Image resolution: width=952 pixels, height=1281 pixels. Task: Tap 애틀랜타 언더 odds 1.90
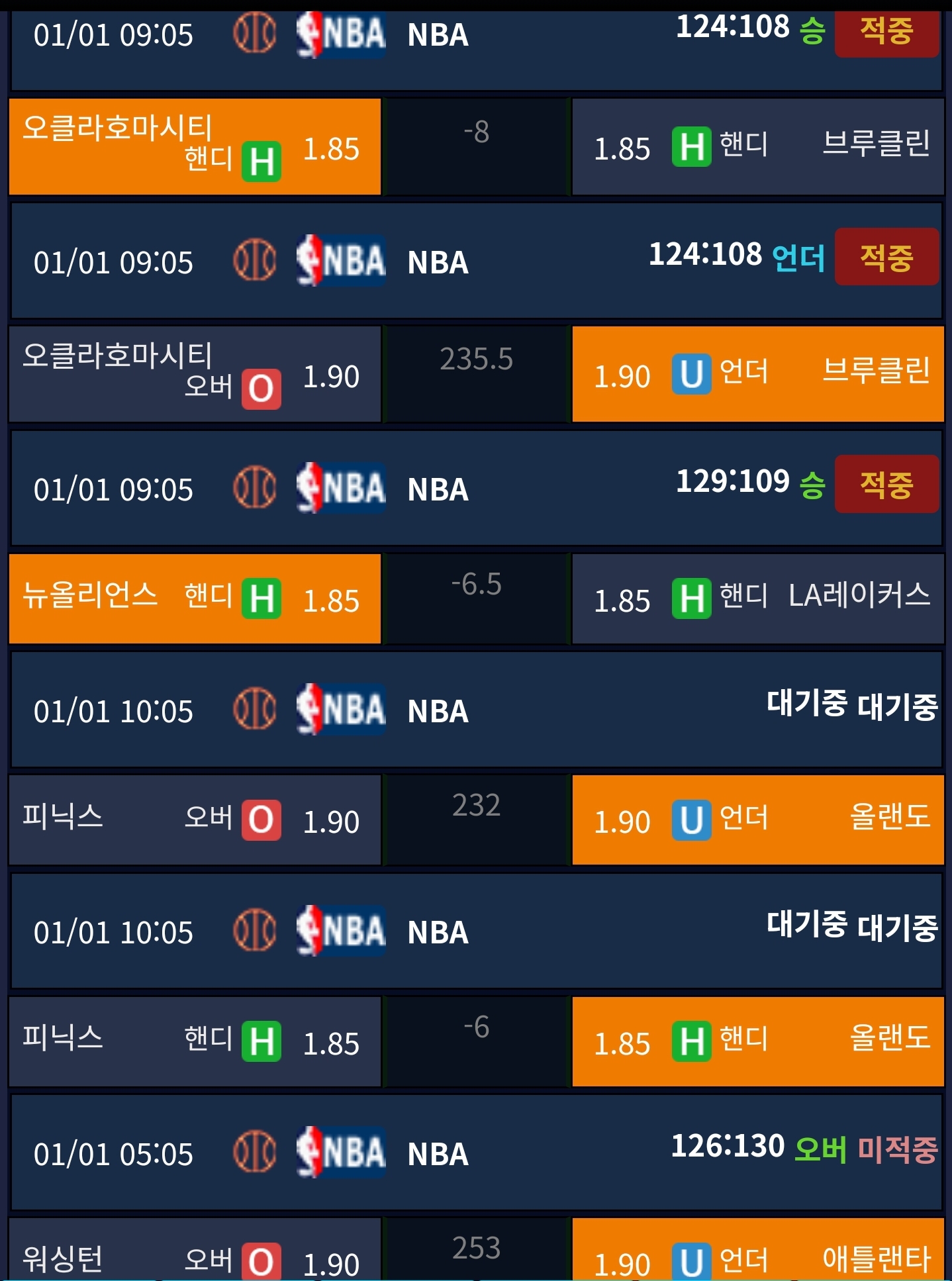tap(758, 1249)
